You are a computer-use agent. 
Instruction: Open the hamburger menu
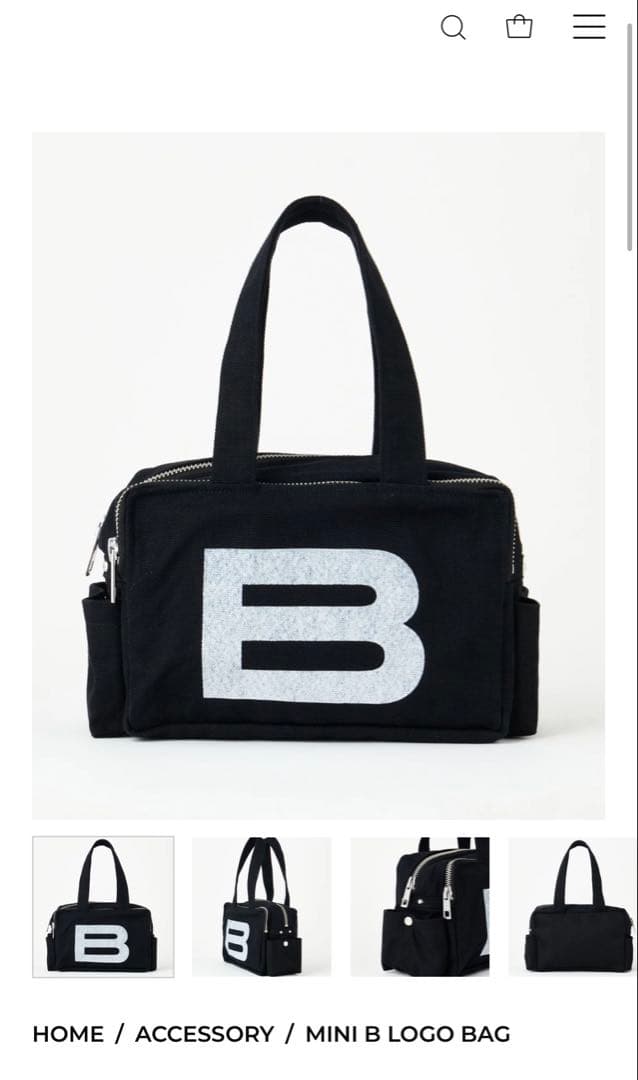[589, 27]
